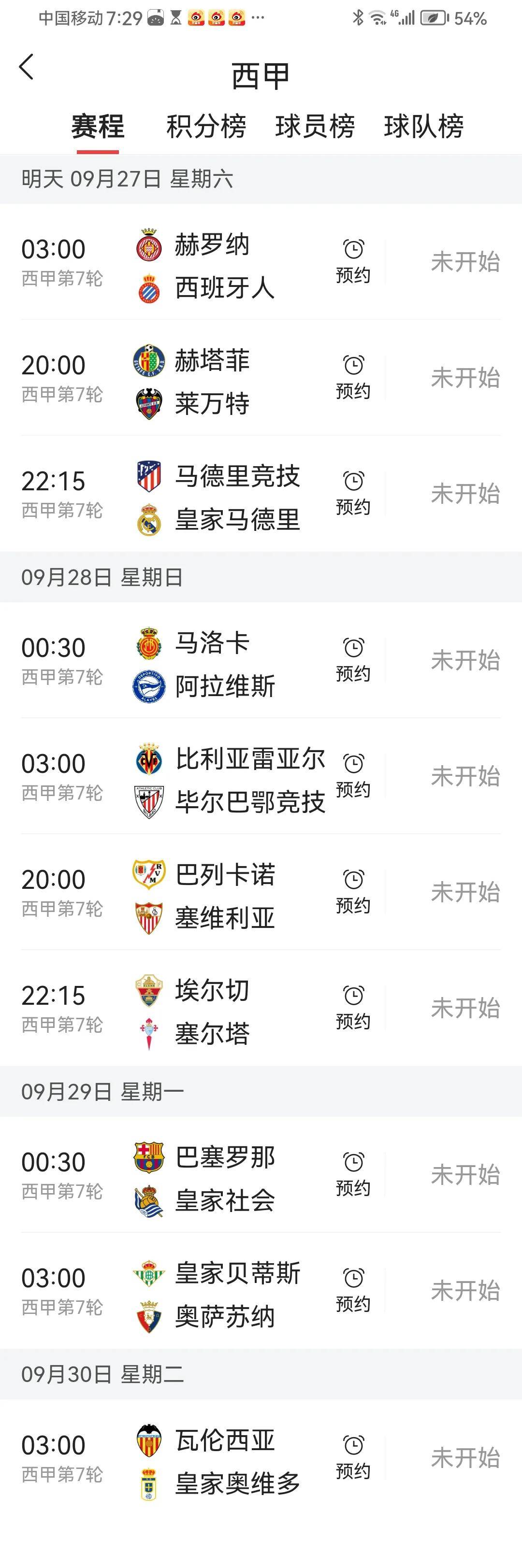Book a reminder for 马洛卡 vs 阿拉维斯

(353, 660)
